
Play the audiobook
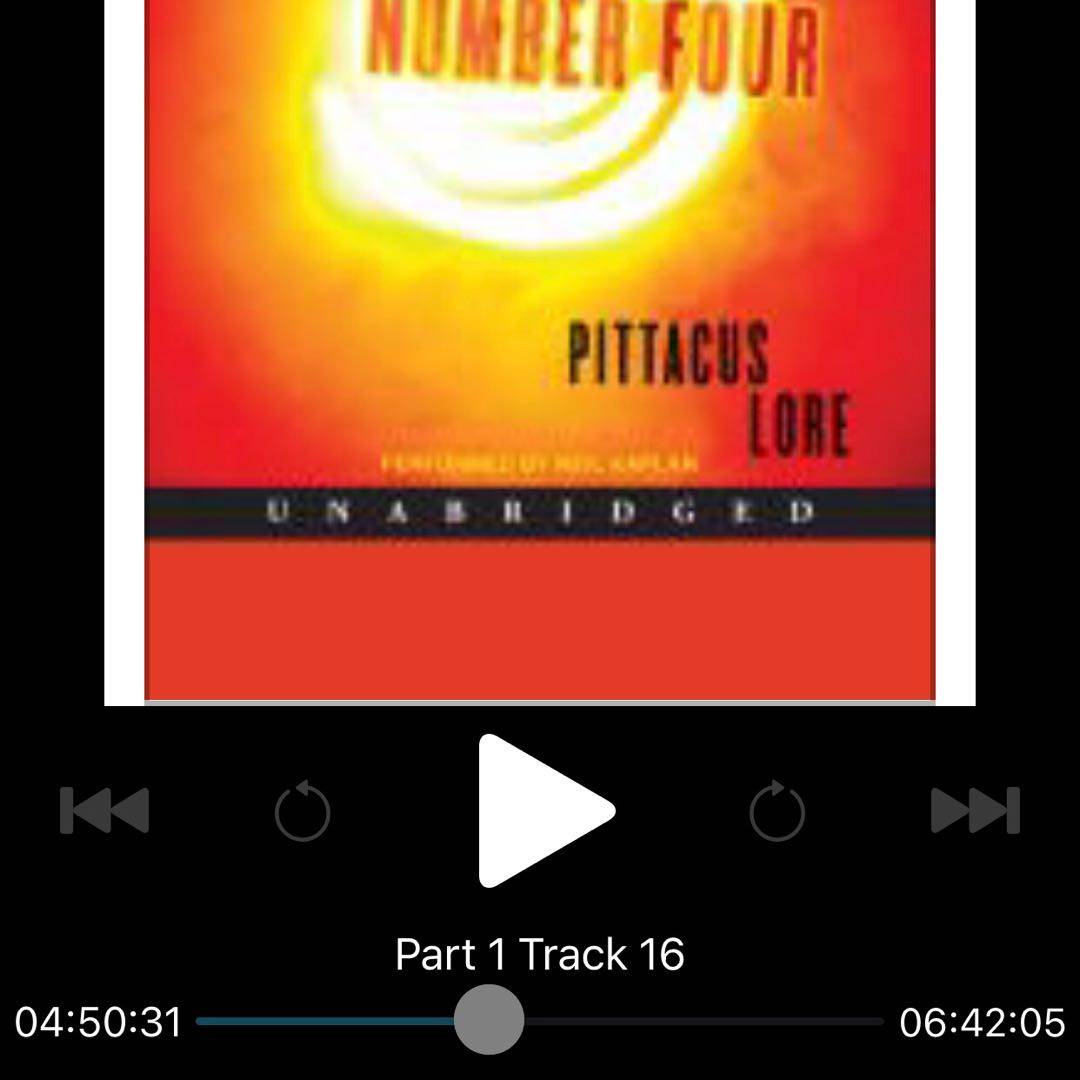point(540,810)
